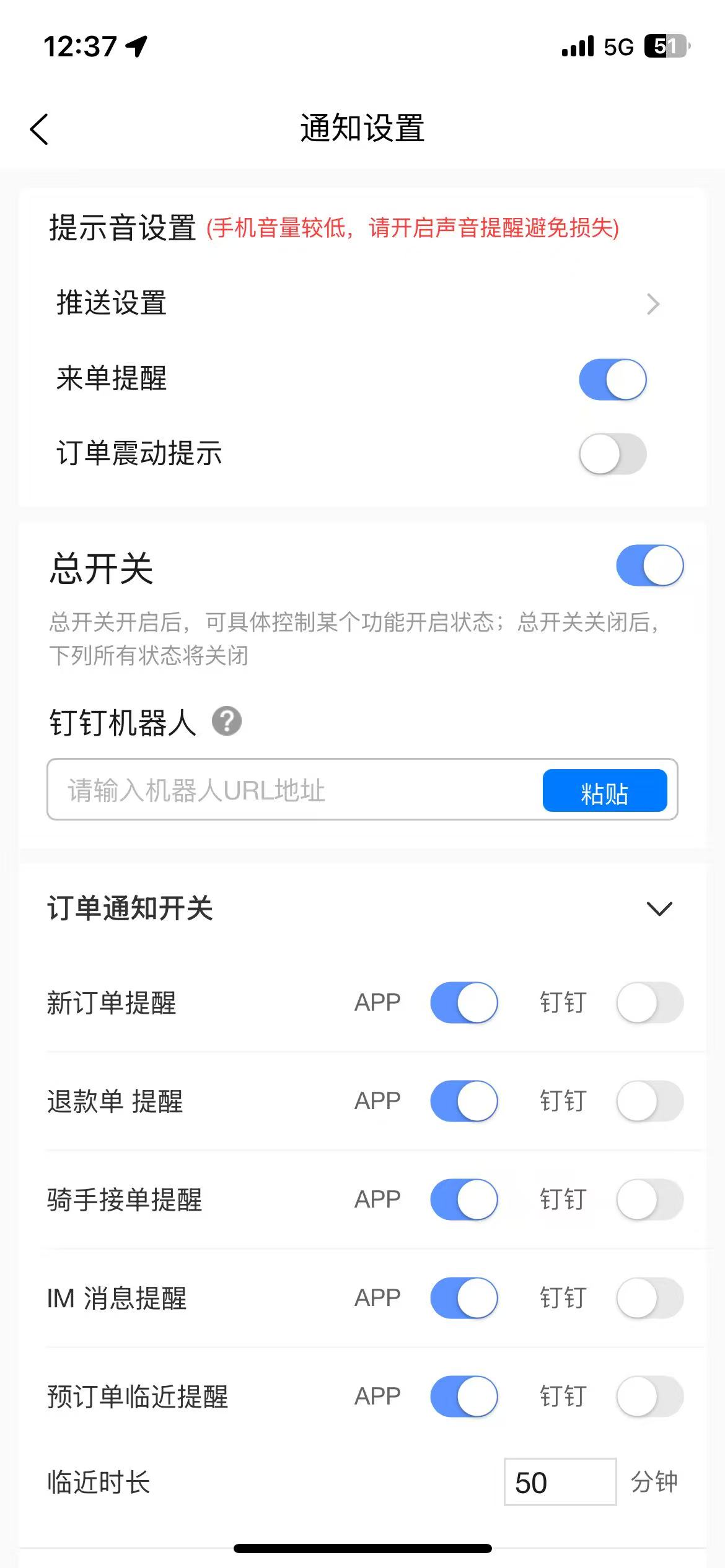The width and height of the screenshot is (725, 1568).
Task: Switch on 钉钉 for 骑手接单提醒
Action: (649, 1200)
